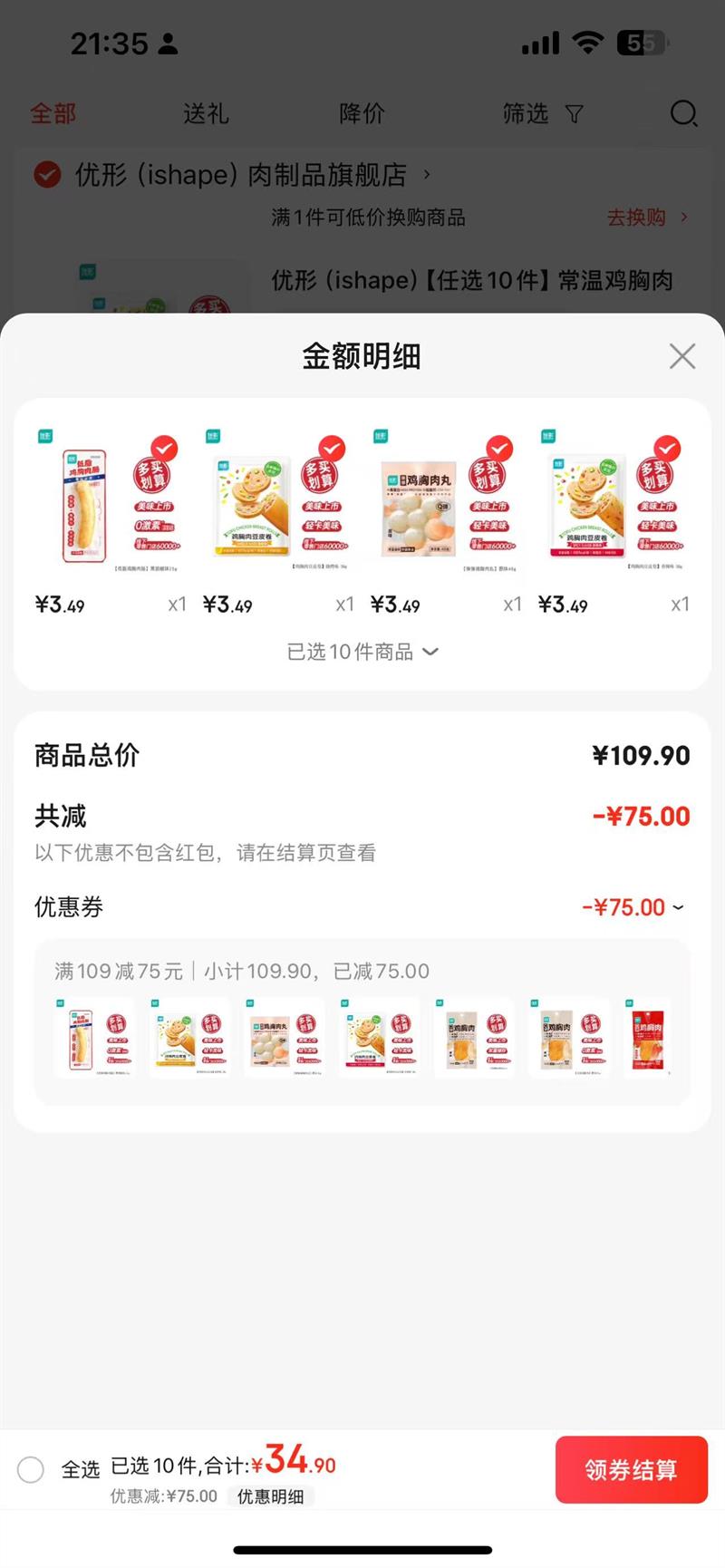Open 优惠明细 at the bottom bar
Image resolution: width=725 pixels, height=1568 pixels.
[273, 1496]
